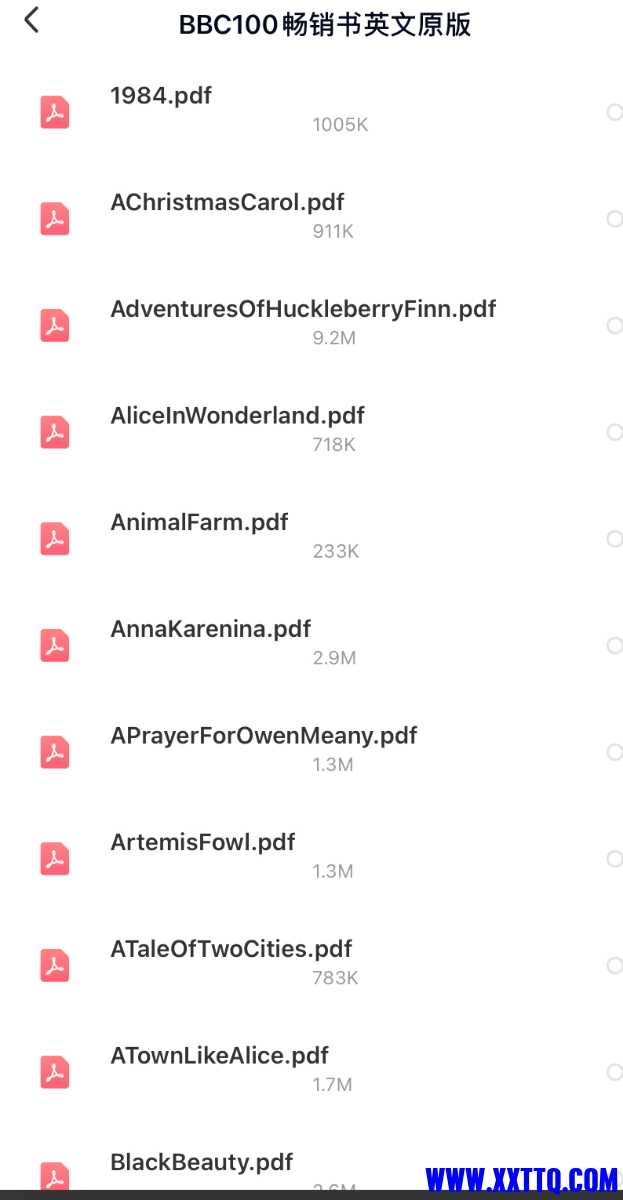The height and width of the screenshot is (1200, 623).
Task: Open AdventuresOfHuckleberryFinn.pdf
Action: (x=303, y=309)
